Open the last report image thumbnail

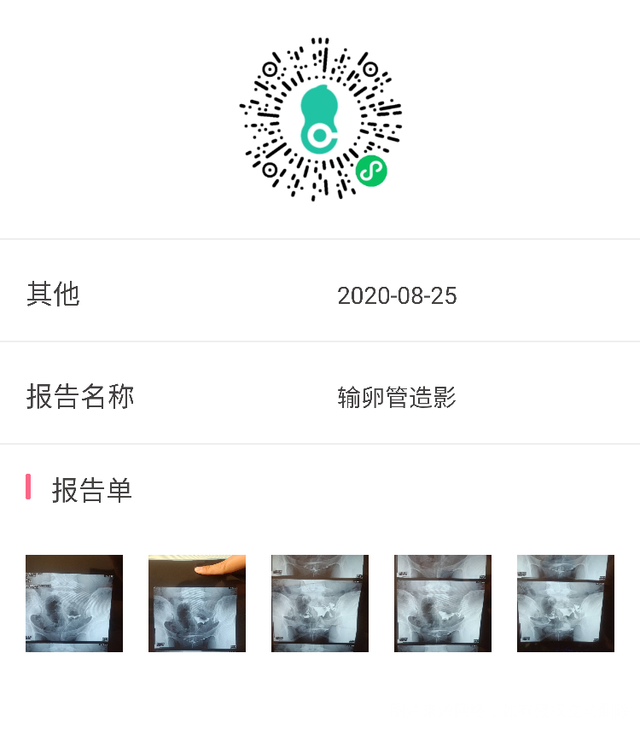[x=565, y=603]
